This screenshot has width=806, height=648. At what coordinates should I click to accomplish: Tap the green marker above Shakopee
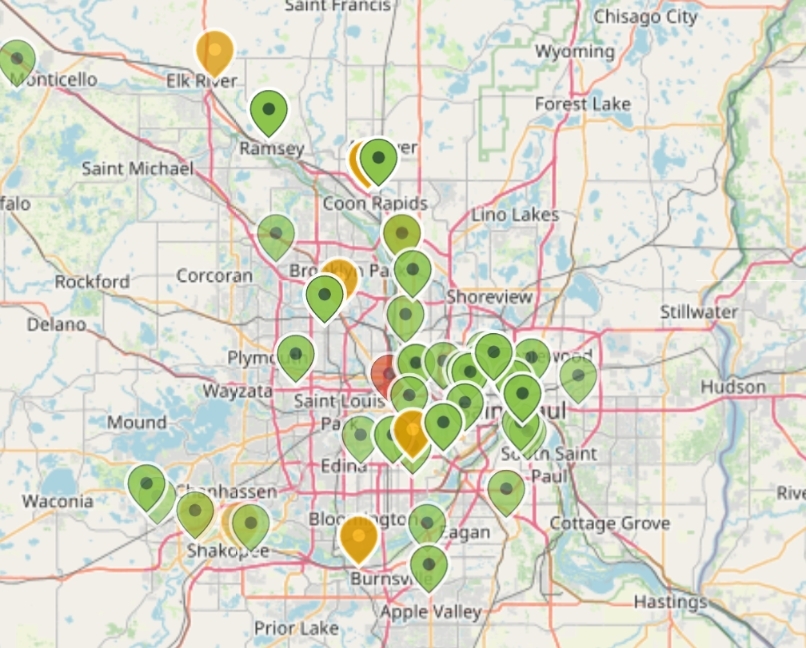[x=251, y=524]
